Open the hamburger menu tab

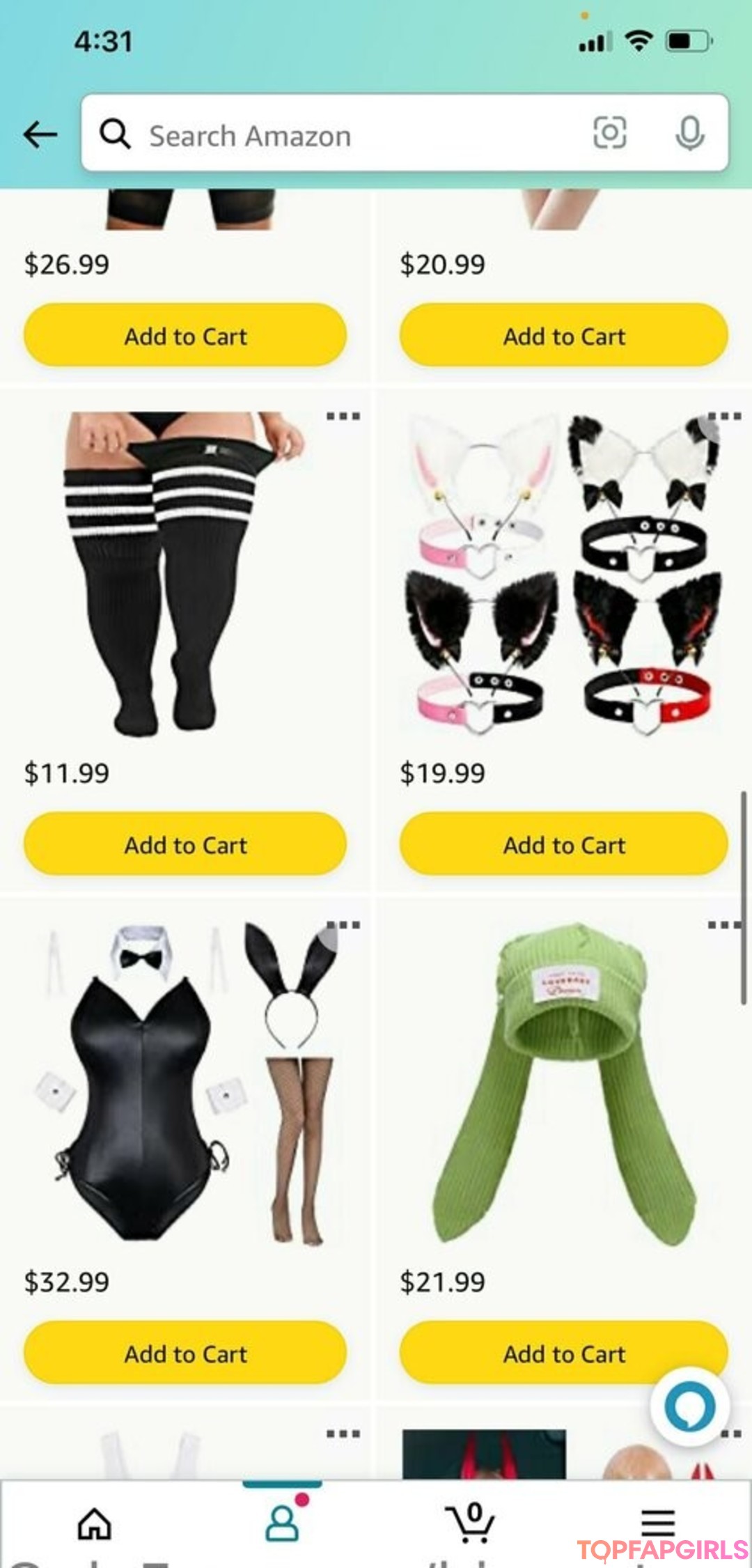tap(658, 1523)
